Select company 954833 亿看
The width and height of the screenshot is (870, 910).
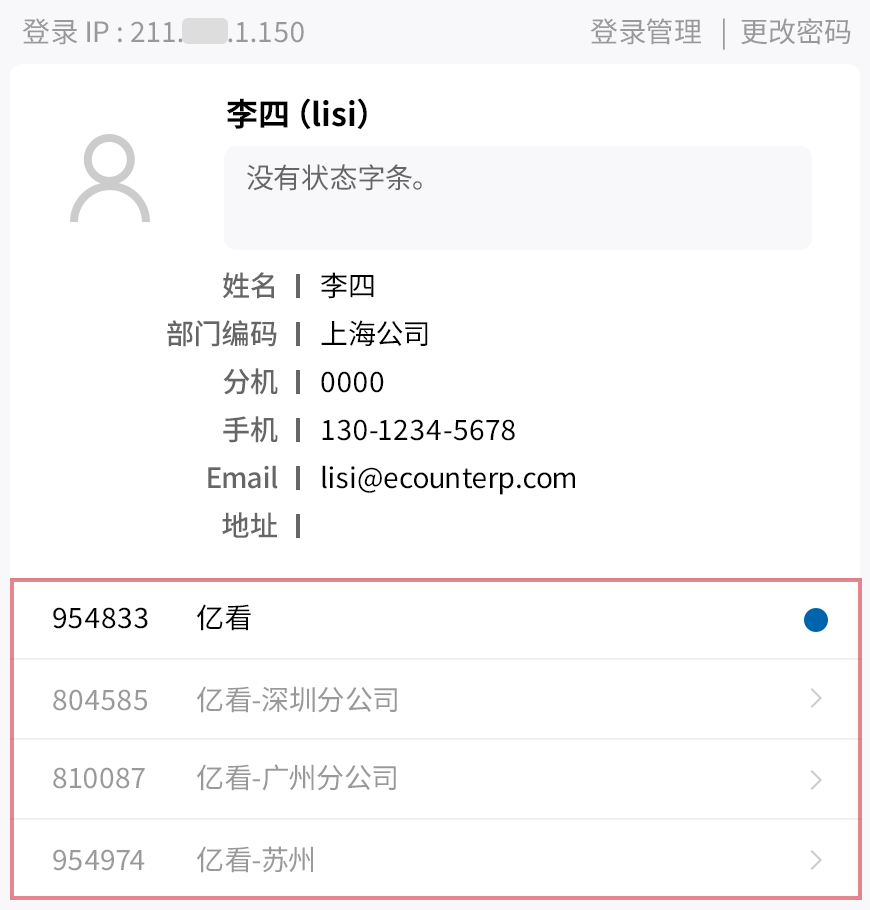(x=435, y=620)
